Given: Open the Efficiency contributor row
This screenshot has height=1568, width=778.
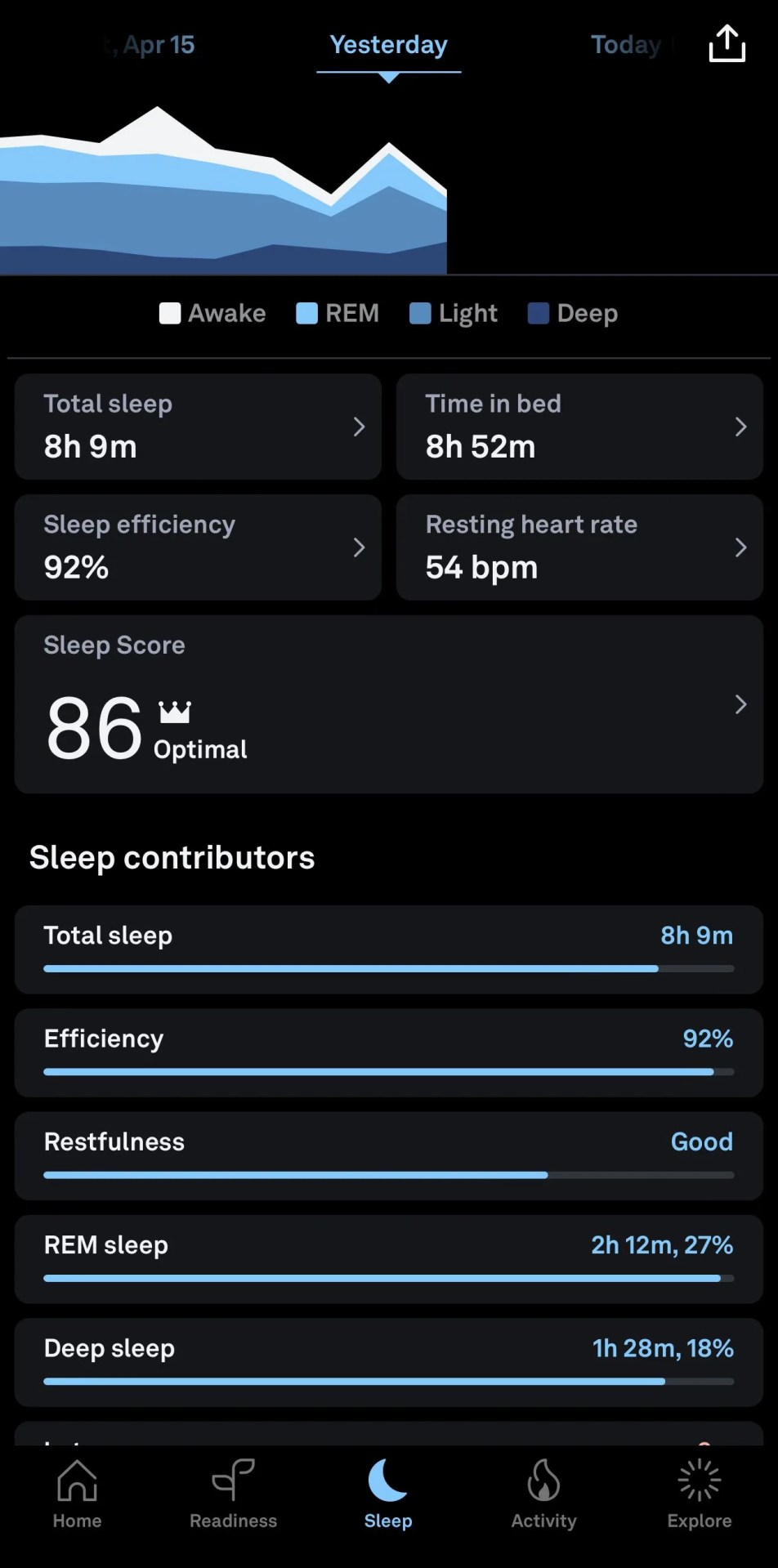Looking at the screenshot, I should click(389, 1052).
